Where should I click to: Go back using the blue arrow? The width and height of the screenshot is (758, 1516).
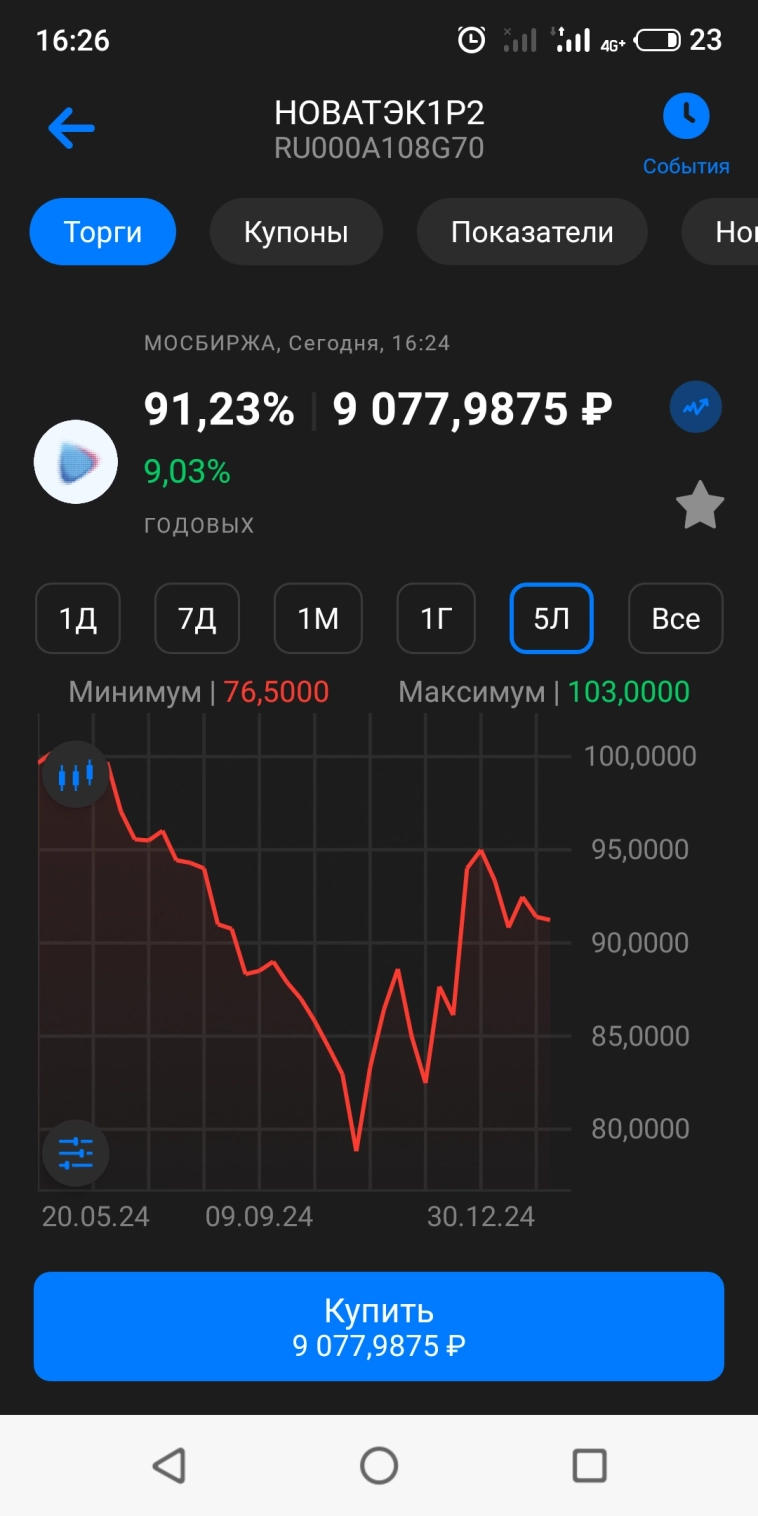[71, 128]
